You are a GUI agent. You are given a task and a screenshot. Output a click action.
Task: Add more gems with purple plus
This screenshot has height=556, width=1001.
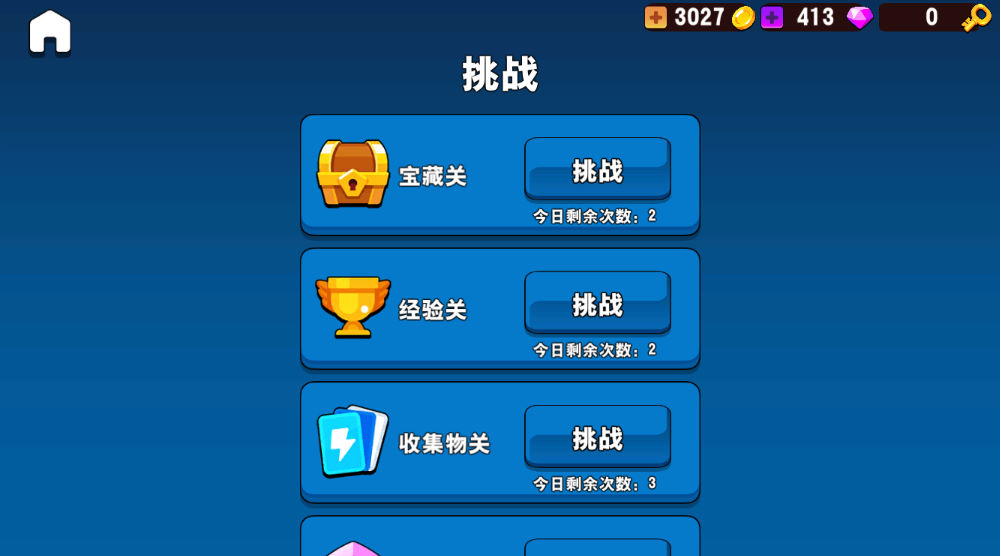pyautogui.click(x=772, y=17)
